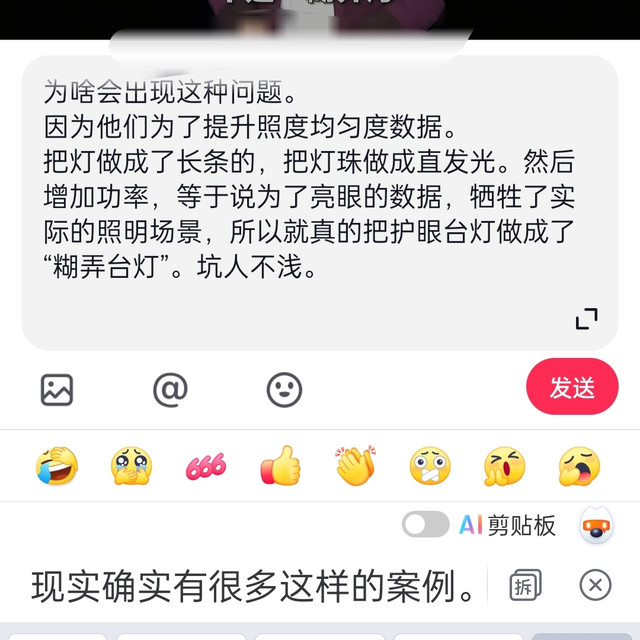Screen dimensions: 640x640
Task: Tap the comment text field
Action: point(300,190)
